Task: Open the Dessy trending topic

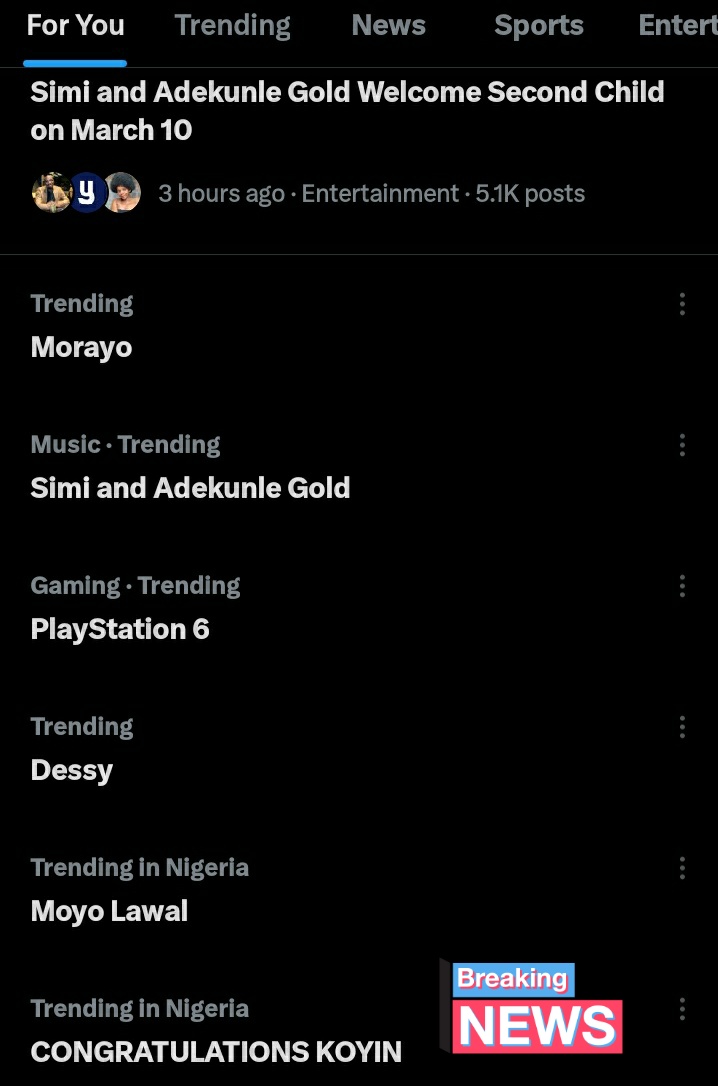Action: (x=72, y=770)
